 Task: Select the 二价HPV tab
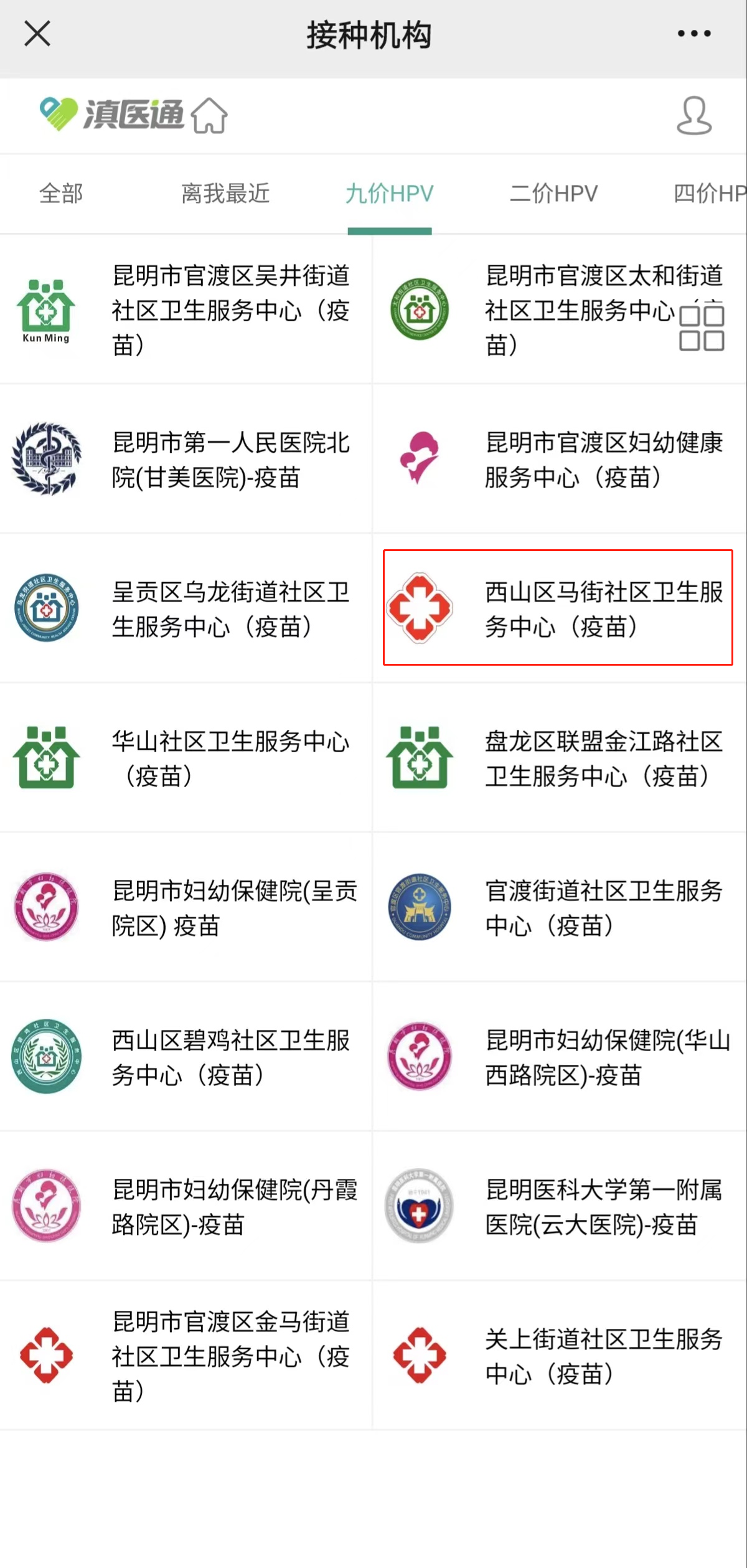(x=553, y=194)
